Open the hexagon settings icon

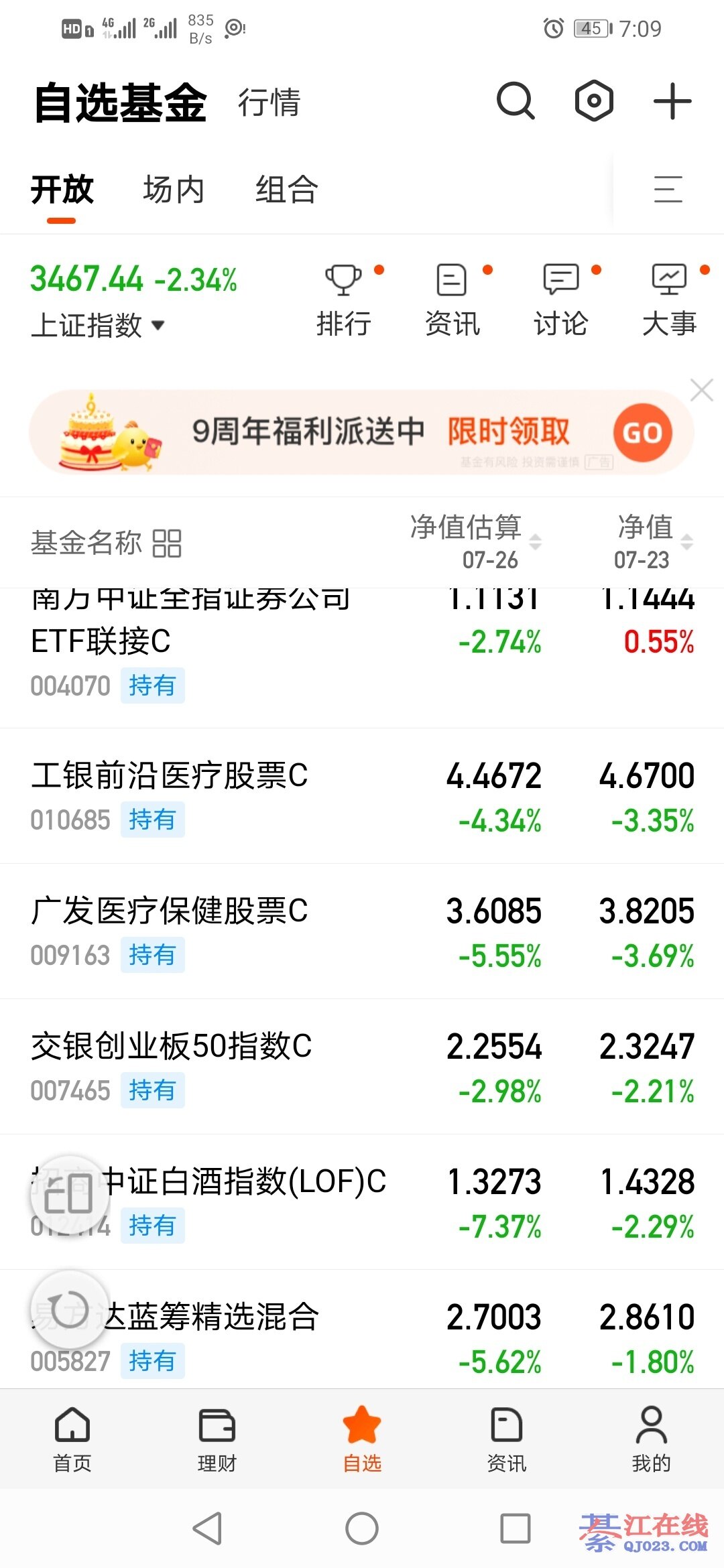tap(594, 102)
